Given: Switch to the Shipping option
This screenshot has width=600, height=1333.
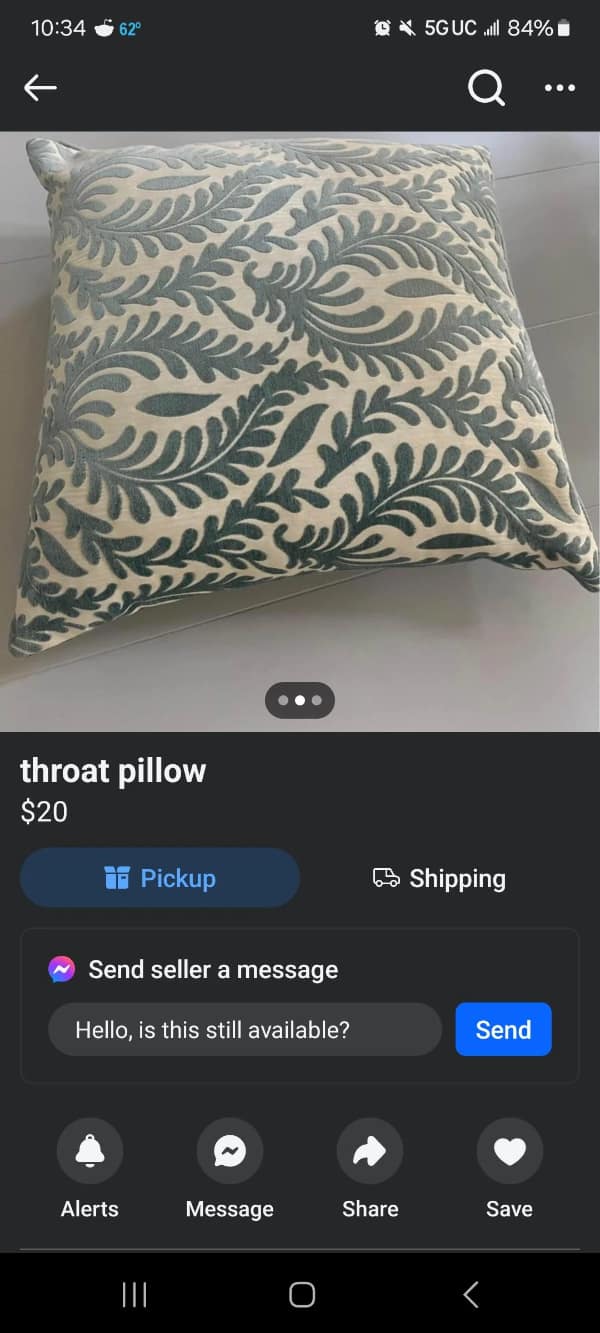Looking at the screenshot, I should coord(439,878).
